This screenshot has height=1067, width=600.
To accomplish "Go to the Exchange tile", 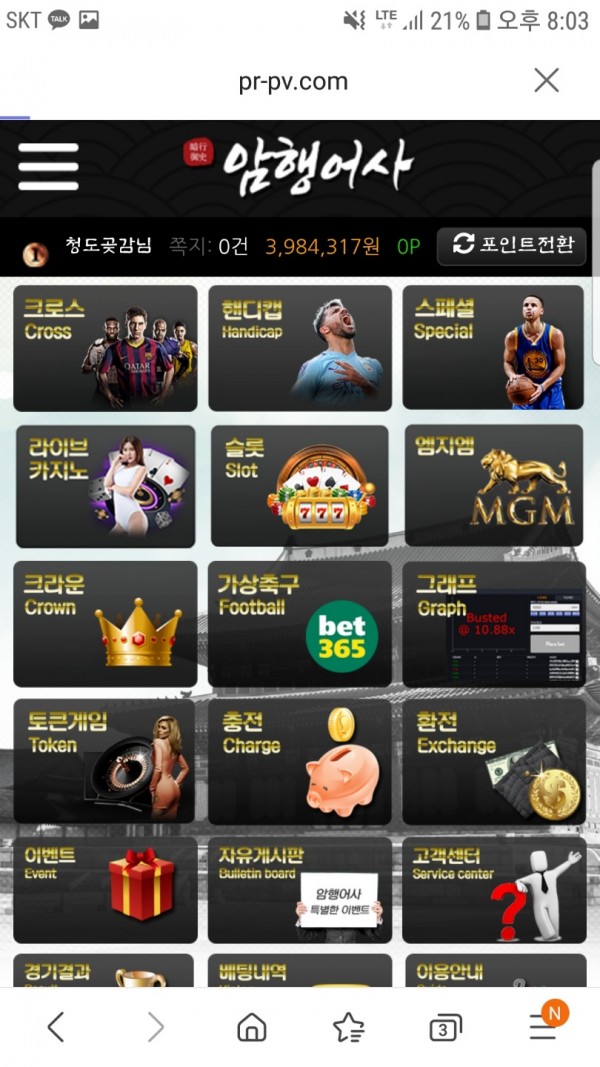I will pos(493,762).
